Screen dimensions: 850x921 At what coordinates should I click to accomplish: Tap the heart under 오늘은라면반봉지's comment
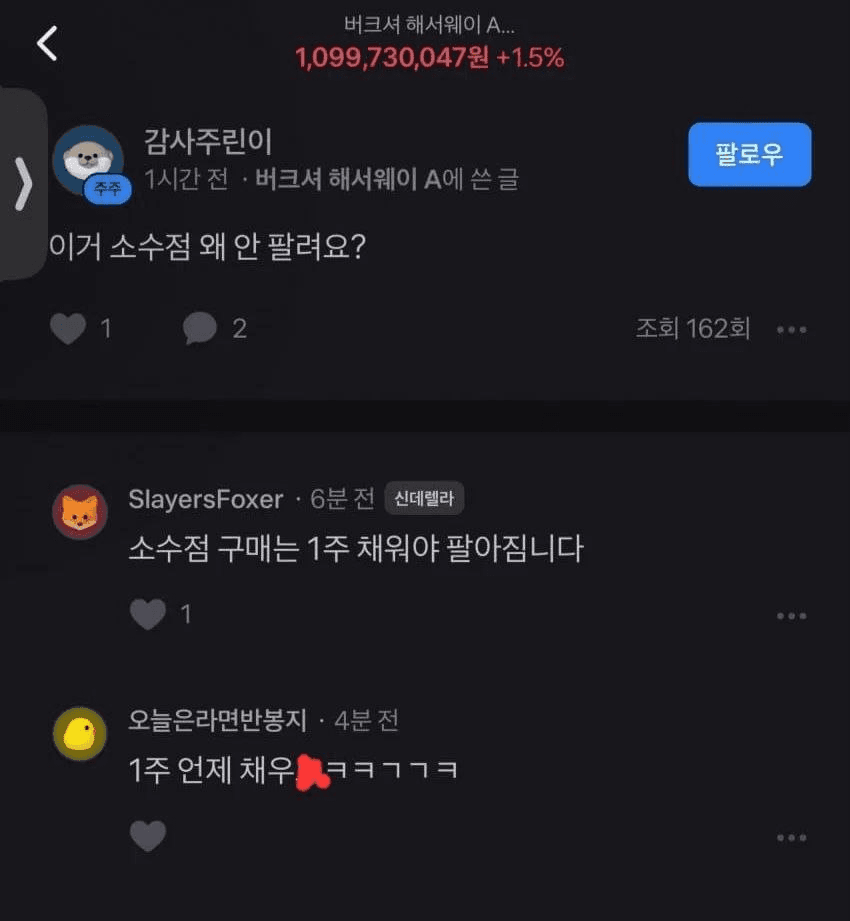(x=150, y=836)
